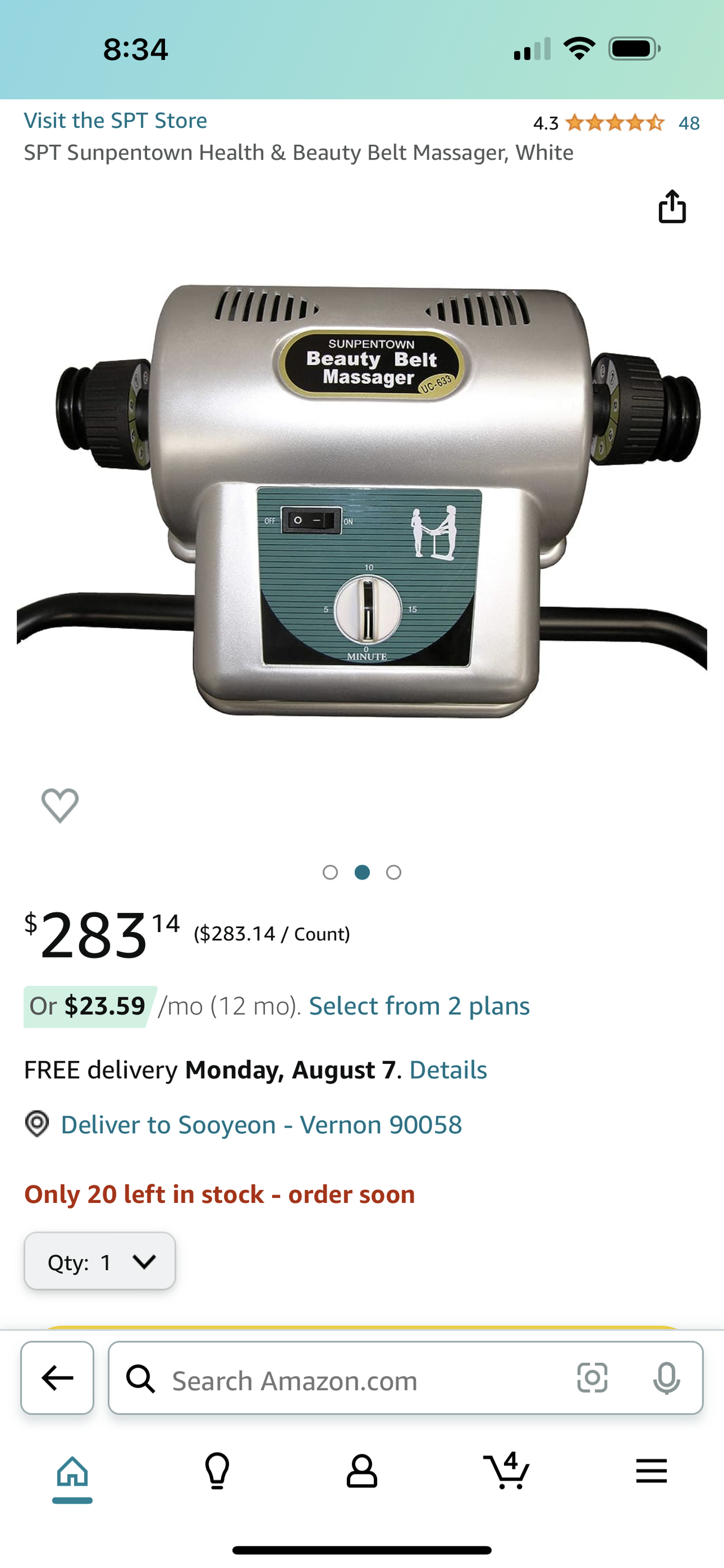The width and height of the screenshot is (724, 1568).
Task: Open camera lens search
Action: 592,1378
